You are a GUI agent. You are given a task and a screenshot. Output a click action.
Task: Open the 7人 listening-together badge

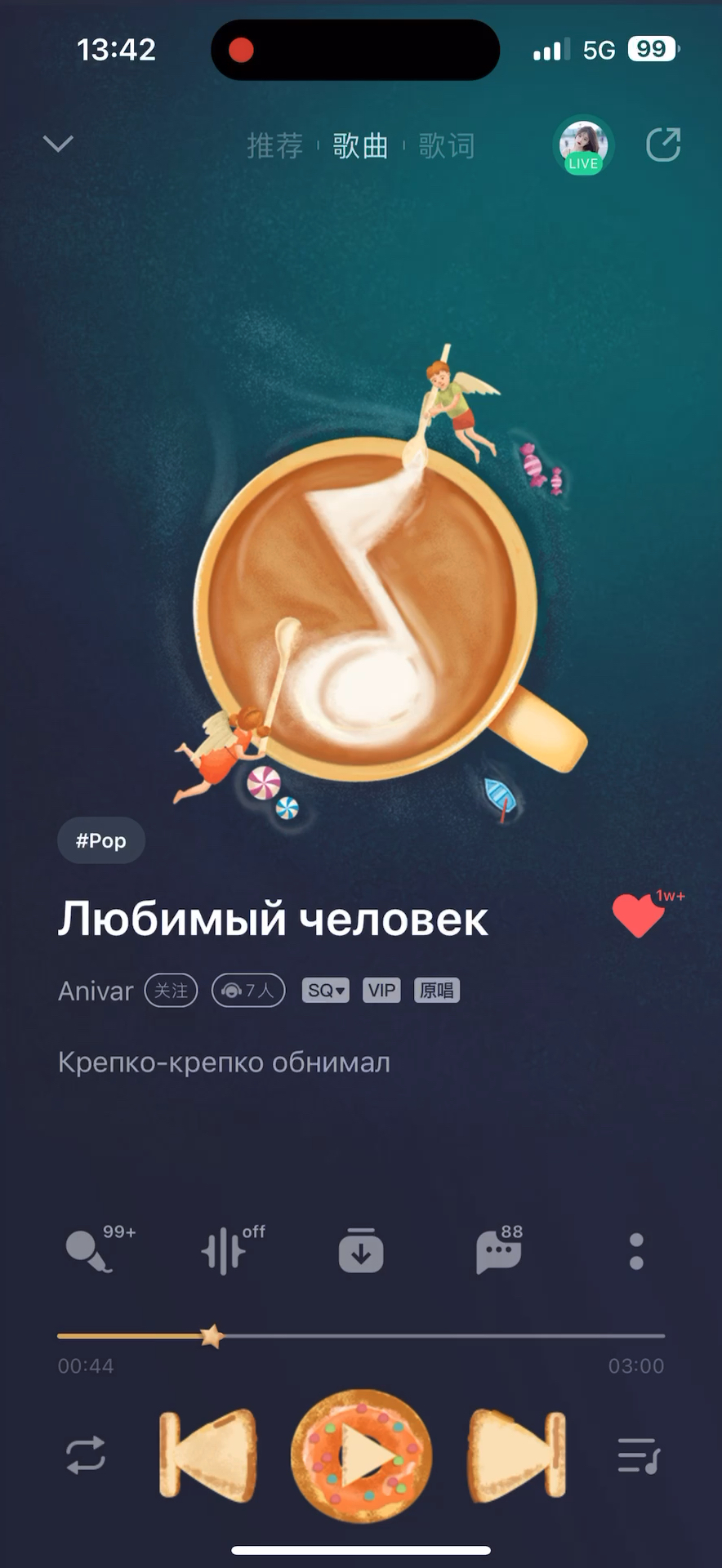tap(248, 991)
